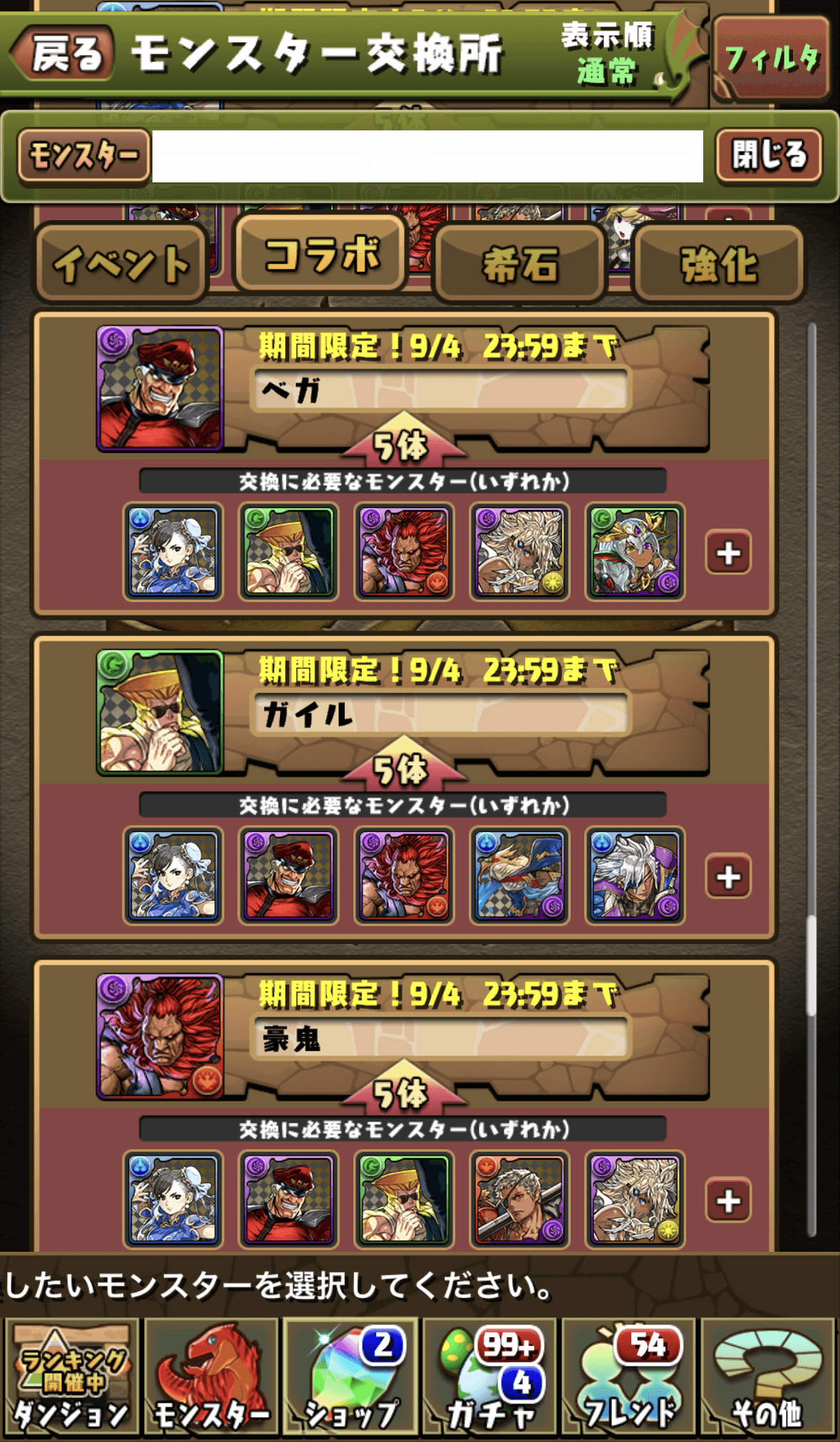Open the フレンド menu
Screen dimensions: 840x1442
coord(629,1376)
